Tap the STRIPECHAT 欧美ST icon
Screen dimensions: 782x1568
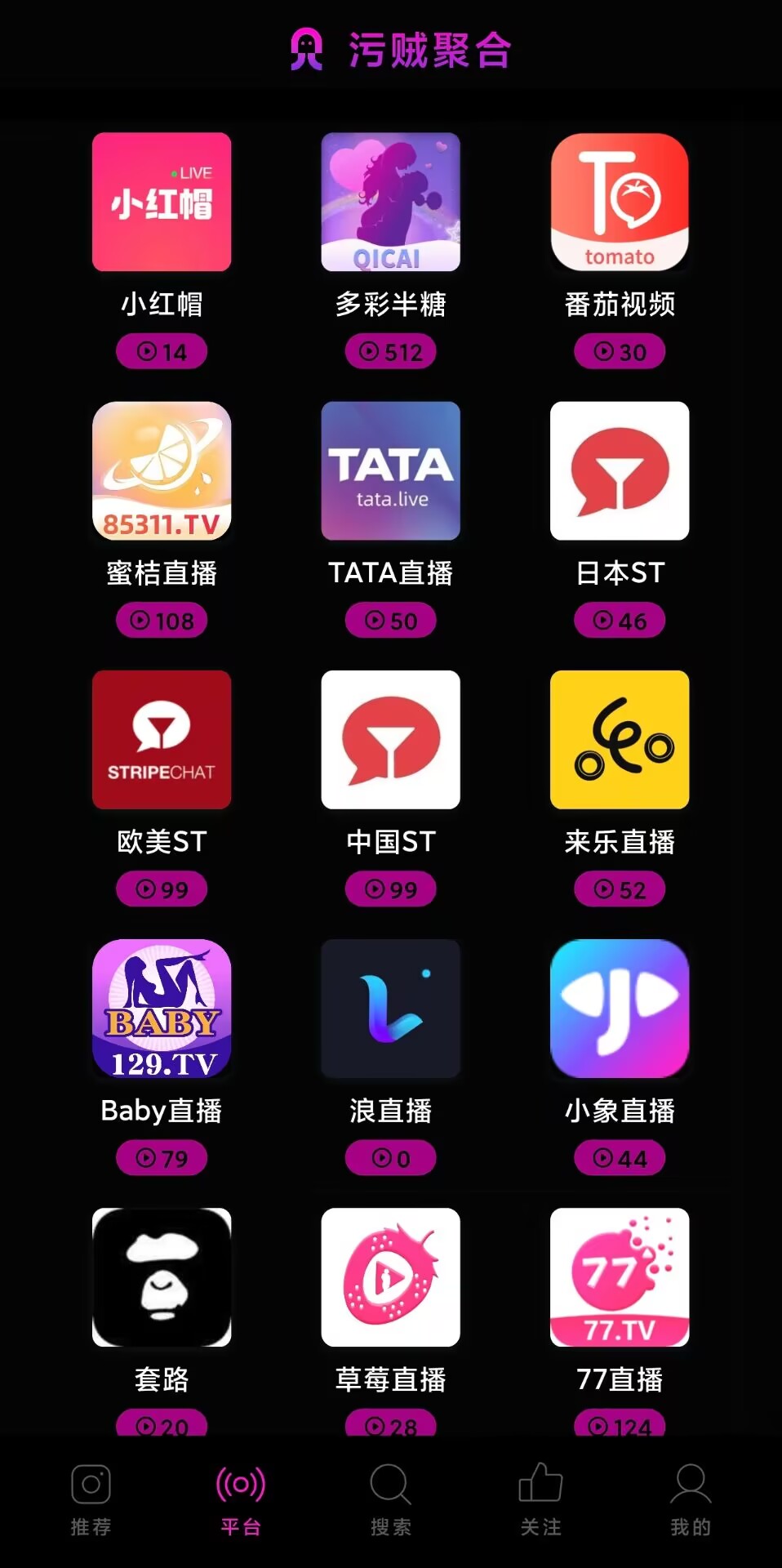tap(161, 739)
